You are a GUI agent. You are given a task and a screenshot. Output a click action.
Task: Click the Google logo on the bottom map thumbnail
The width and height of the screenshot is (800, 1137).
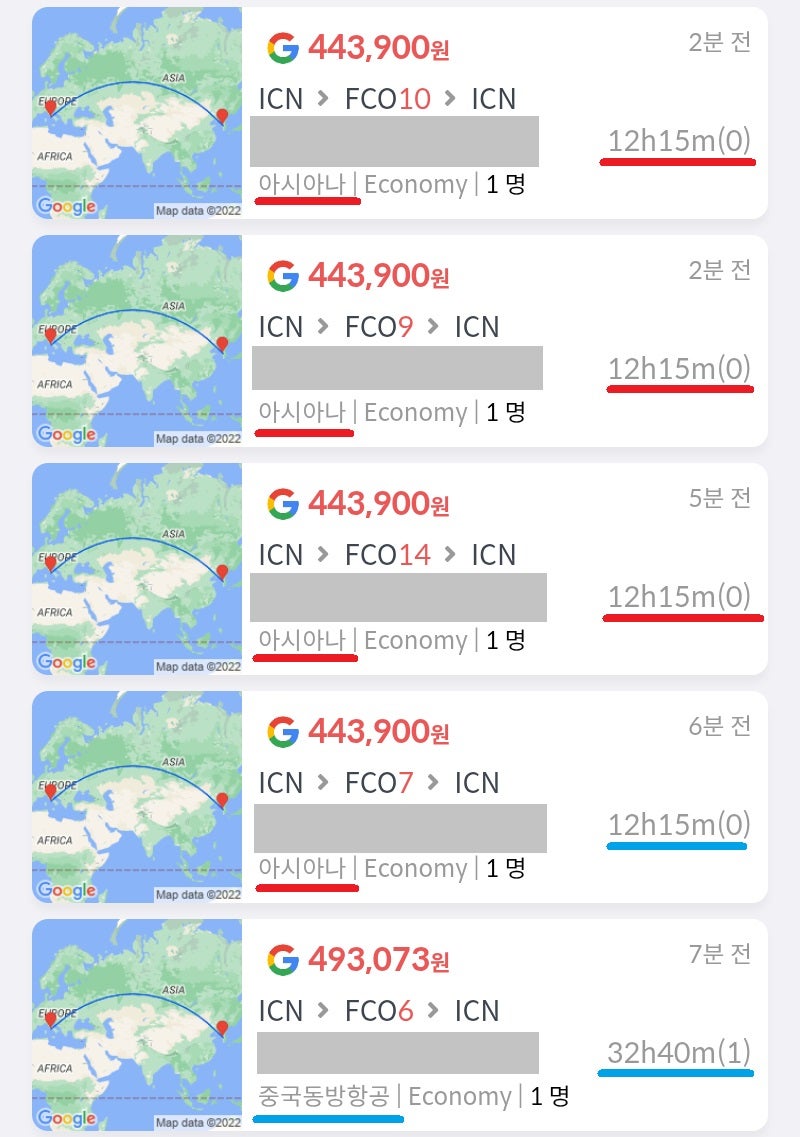(65, 1120)
